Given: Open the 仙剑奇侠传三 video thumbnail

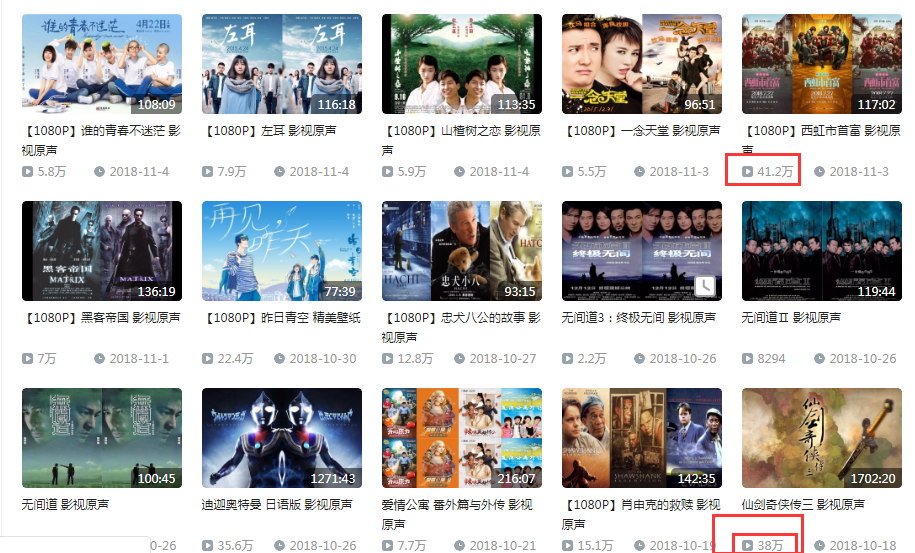Looking at the screenshot, I should coord(821,438).
